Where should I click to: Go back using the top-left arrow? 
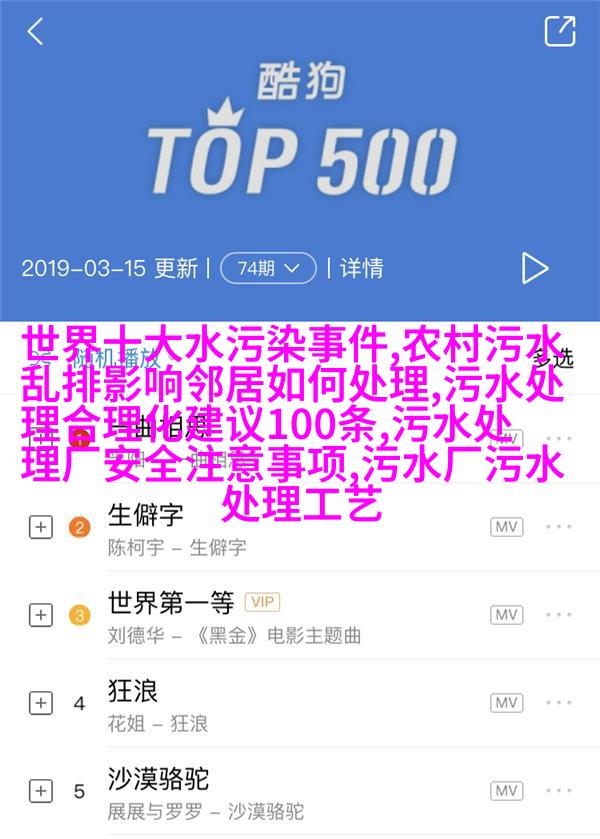pyautogui.click(x=35, y=32)
